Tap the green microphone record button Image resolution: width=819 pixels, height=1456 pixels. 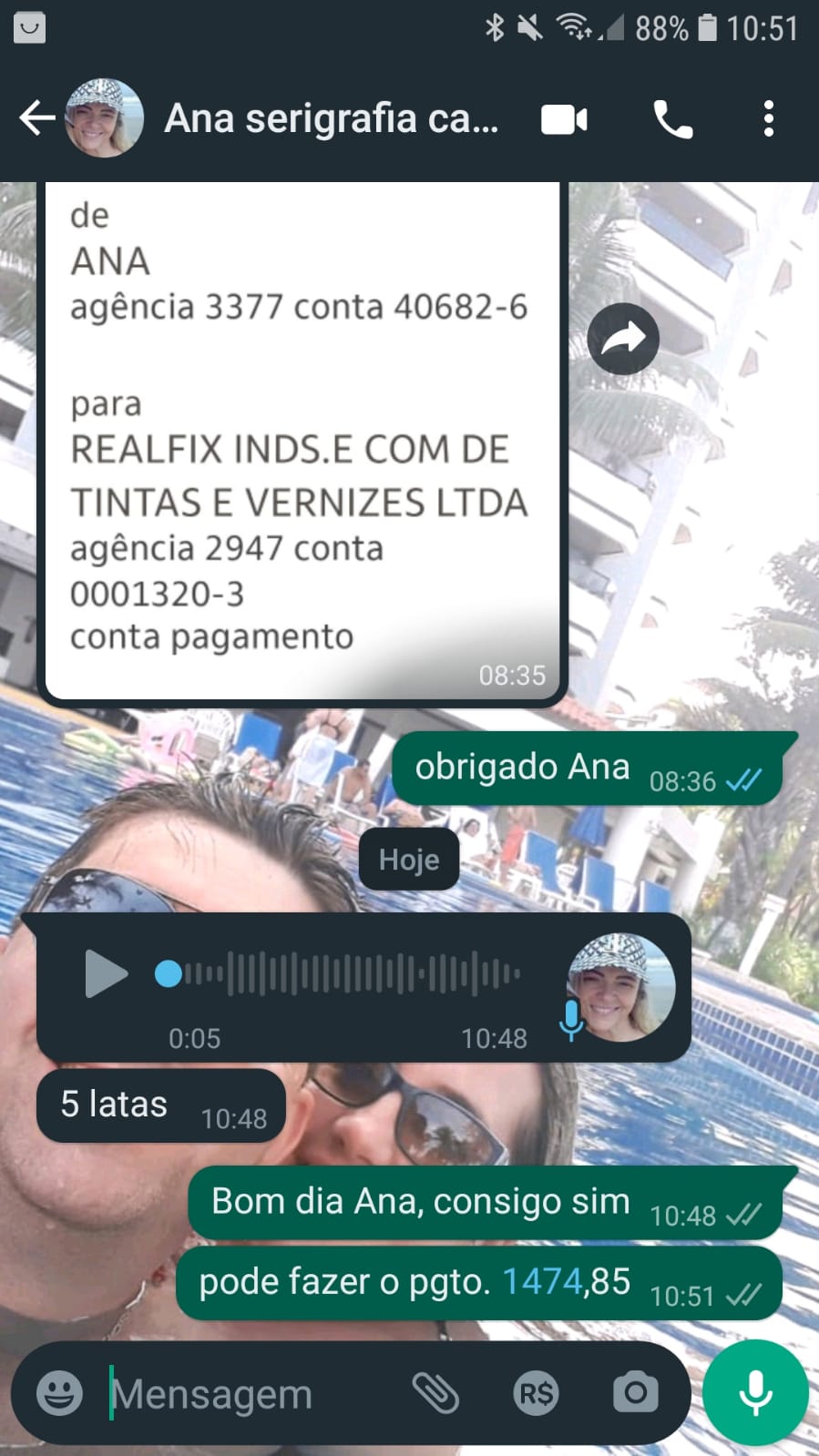[755, 1393]
